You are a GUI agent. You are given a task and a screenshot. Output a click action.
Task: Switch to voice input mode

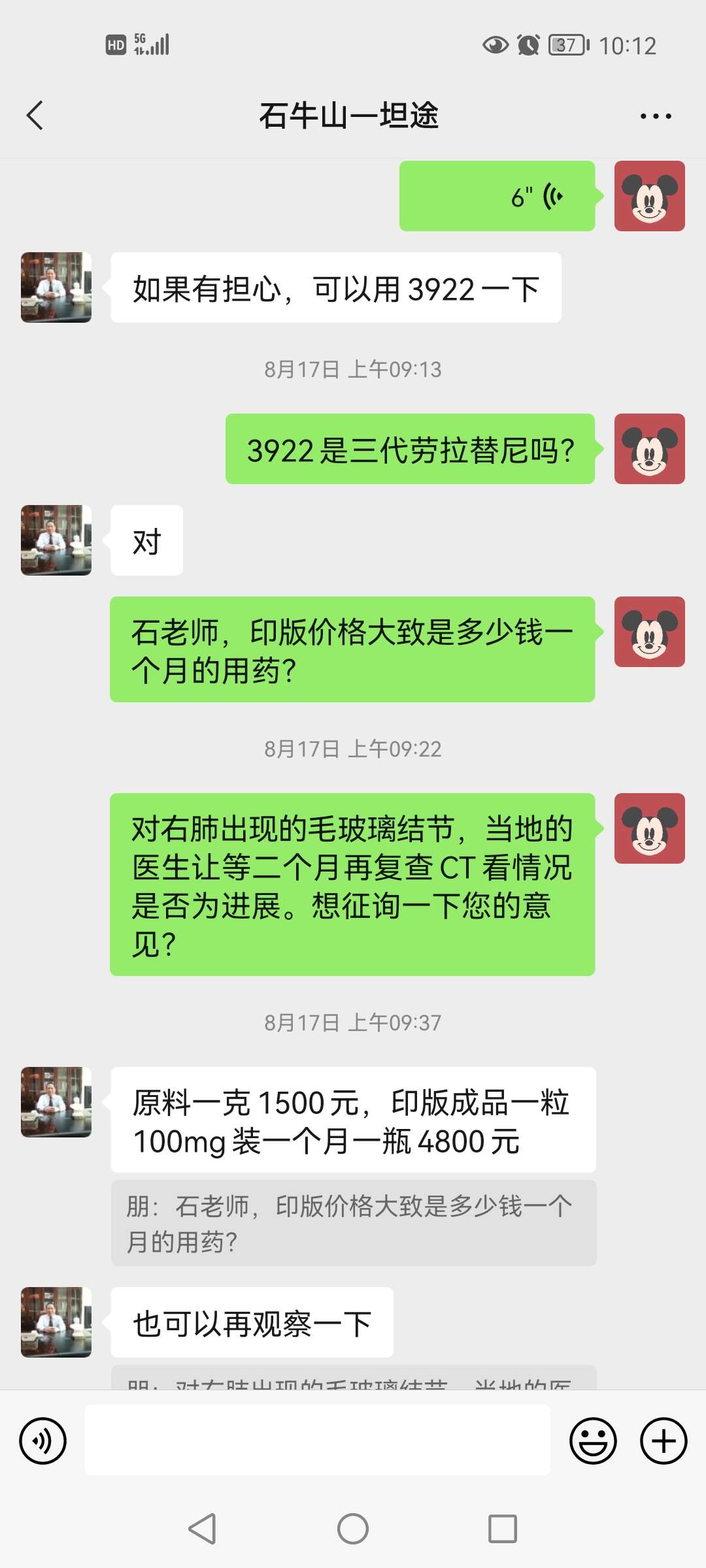42,1441
